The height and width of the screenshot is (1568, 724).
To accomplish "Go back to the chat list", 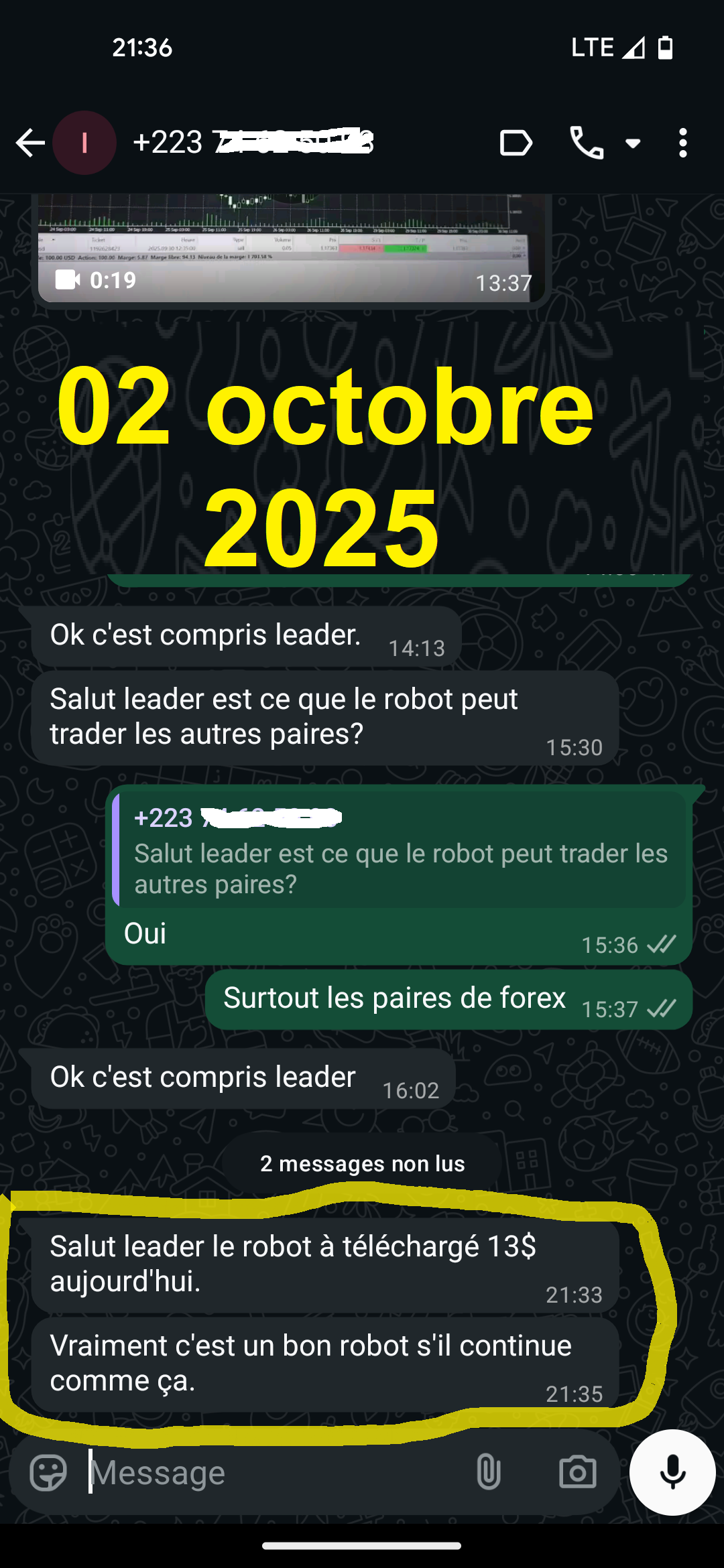I will coord(30,143).
